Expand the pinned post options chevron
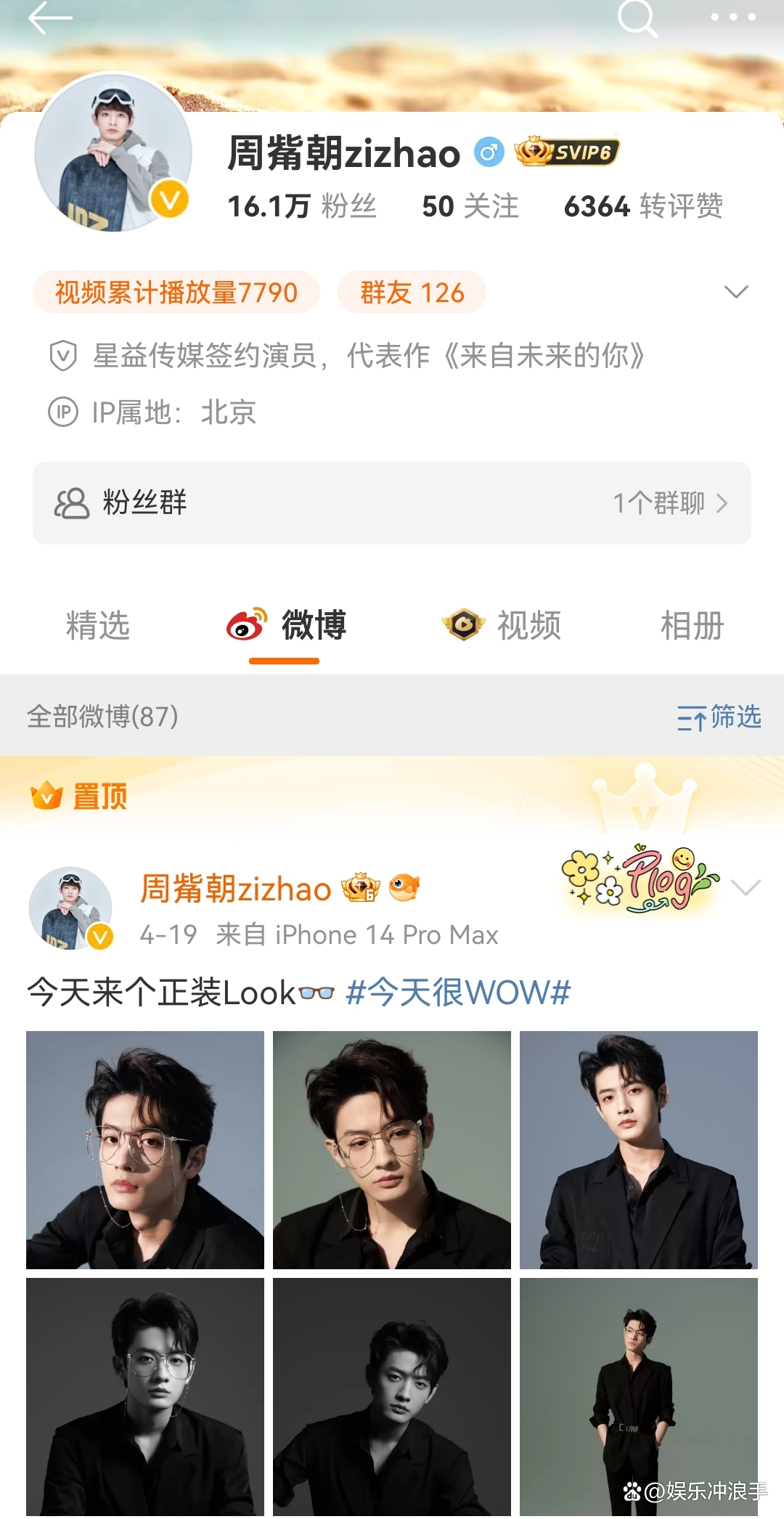The image size is (784, 1519). click(x=745, y=887)
